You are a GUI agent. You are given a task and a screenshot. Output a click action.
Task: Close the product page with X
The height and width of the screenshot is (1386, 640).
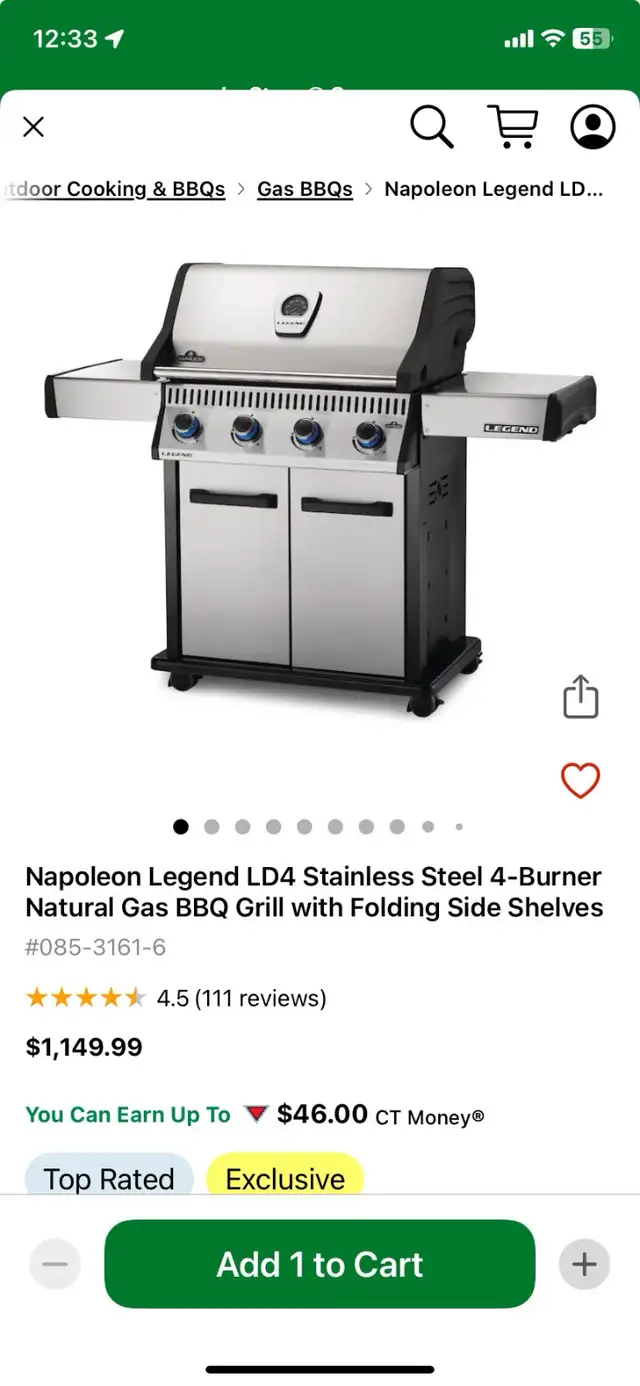[x=34, y=127]
